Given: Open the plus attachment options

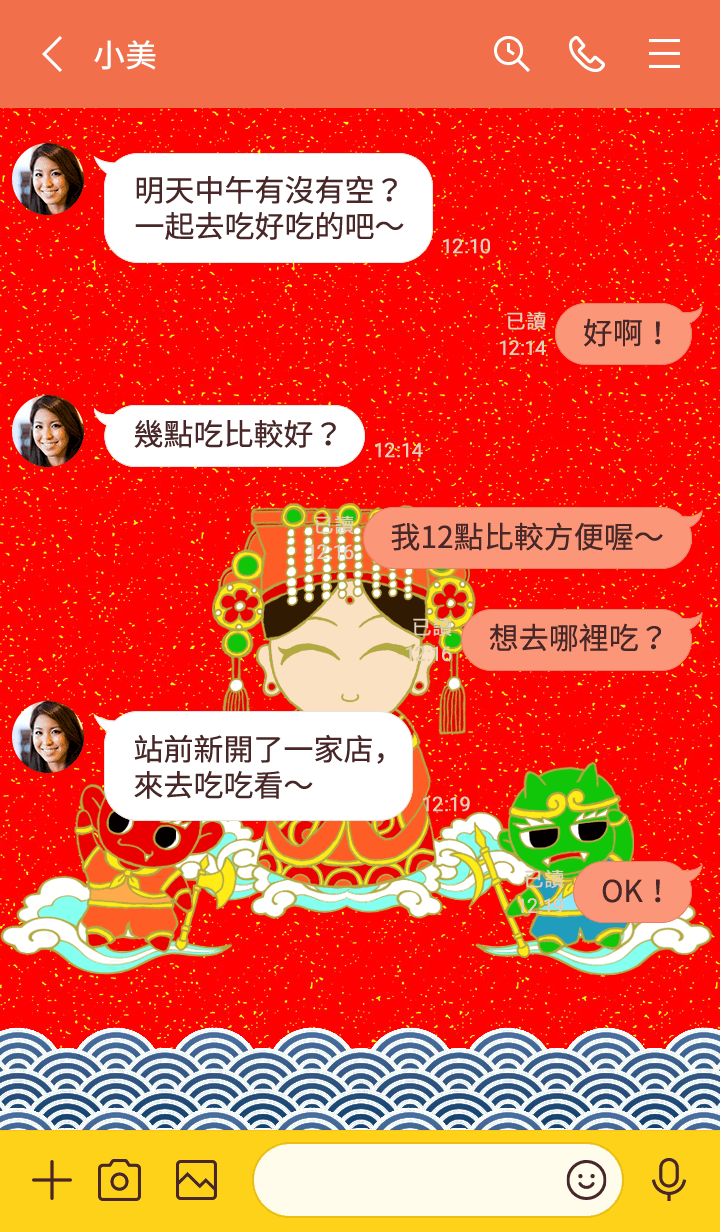Looking at the screenshot, I should point(52,1181).
